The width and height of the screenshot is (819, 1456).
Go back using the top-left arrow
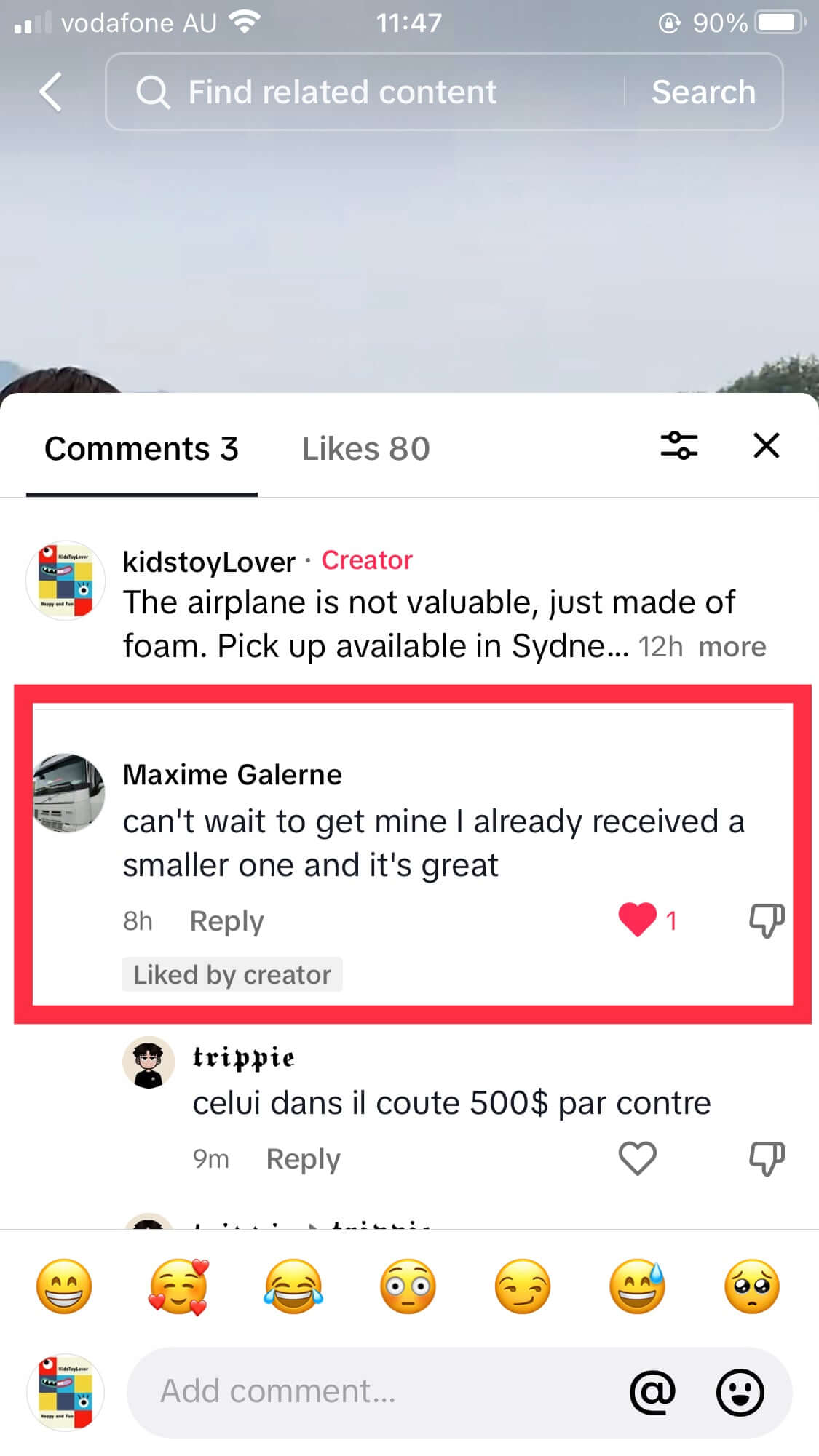51,92
